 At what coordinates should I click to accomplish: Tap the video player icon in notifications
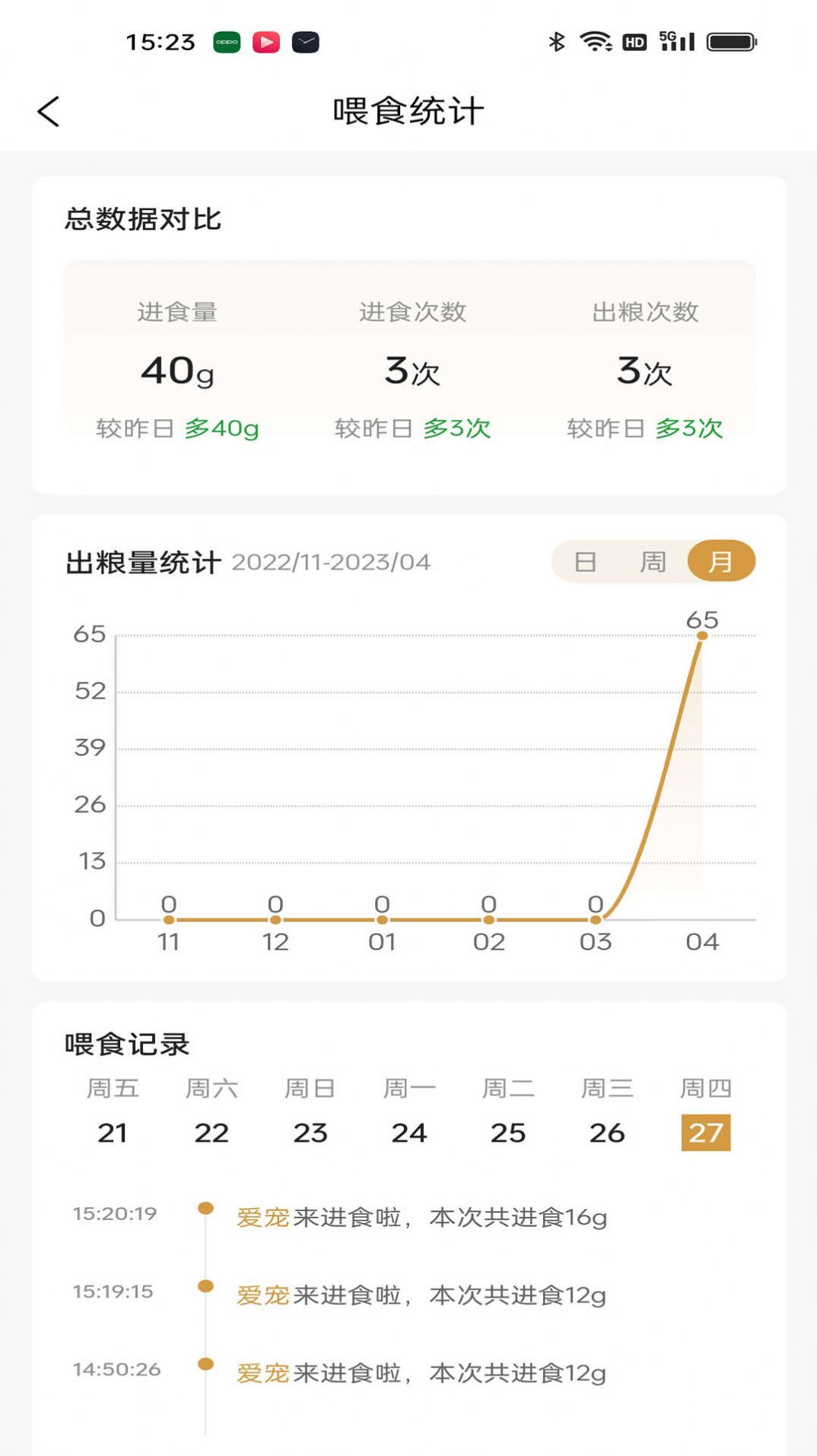(x=264, y=43)
